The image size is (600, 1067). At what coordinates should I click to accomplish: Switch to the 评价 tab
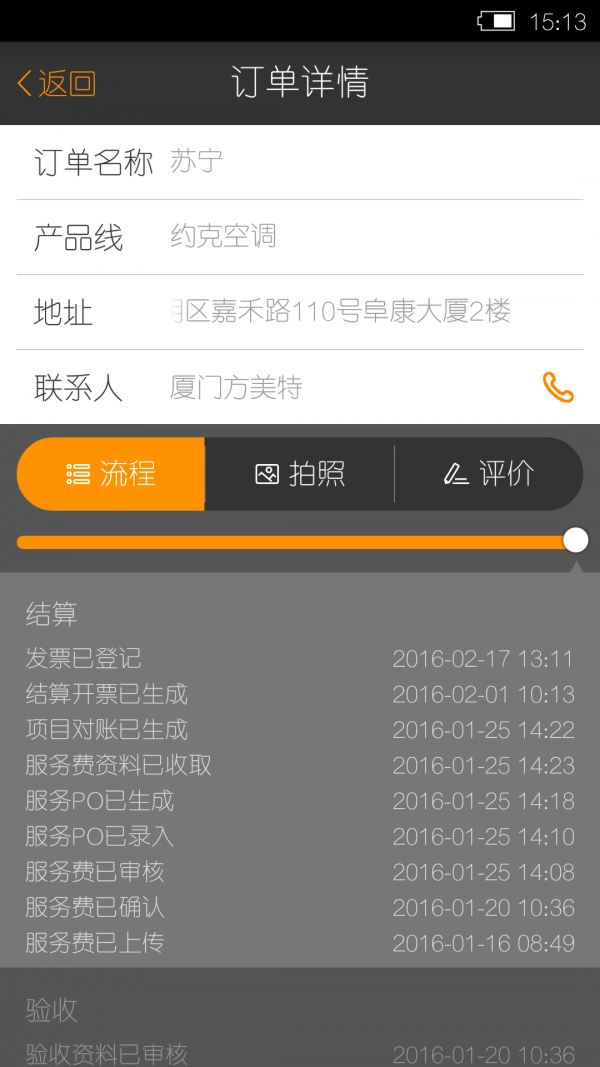tap(488, 474)
